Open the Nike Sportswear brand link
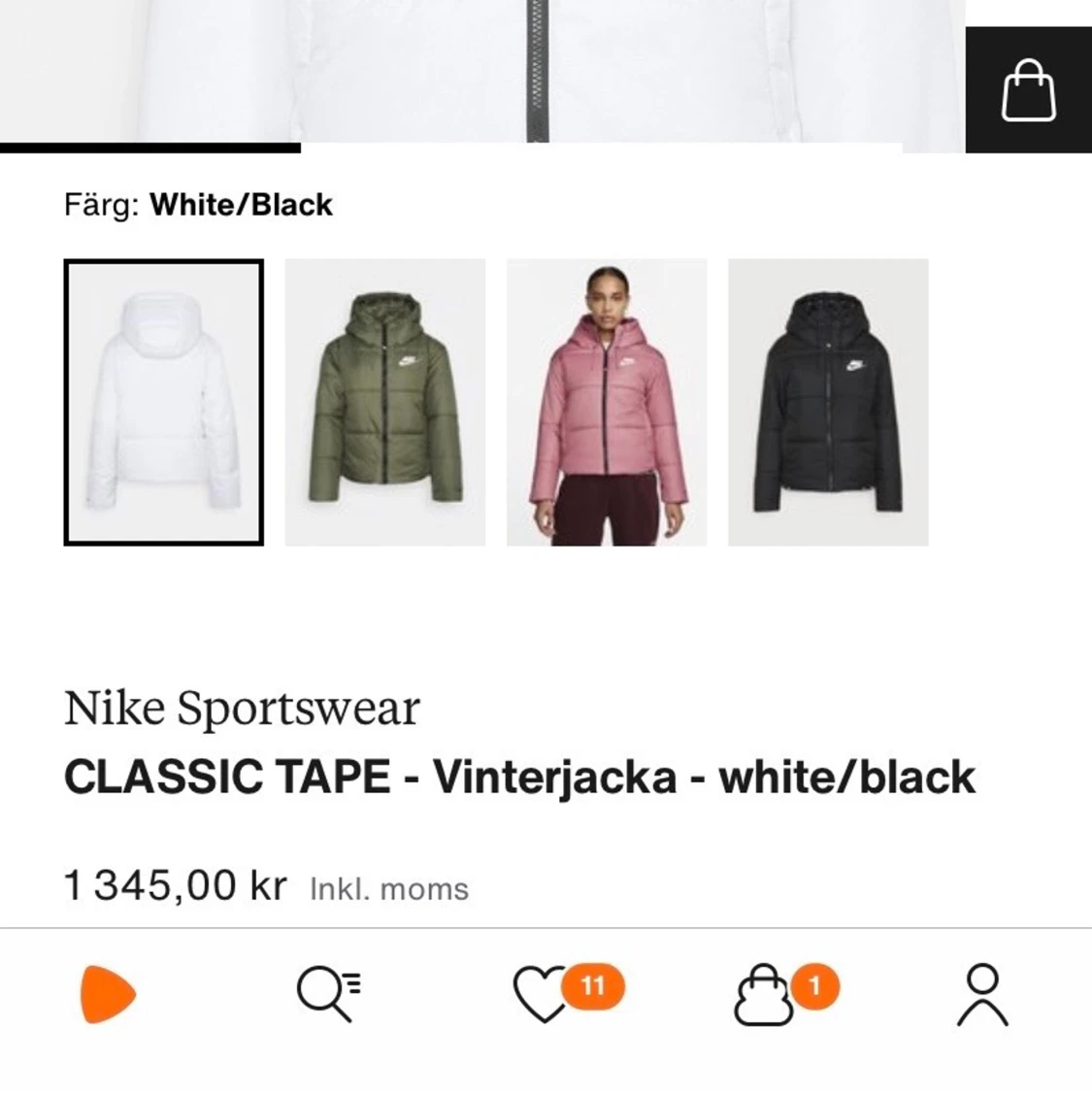 (243, 708)
